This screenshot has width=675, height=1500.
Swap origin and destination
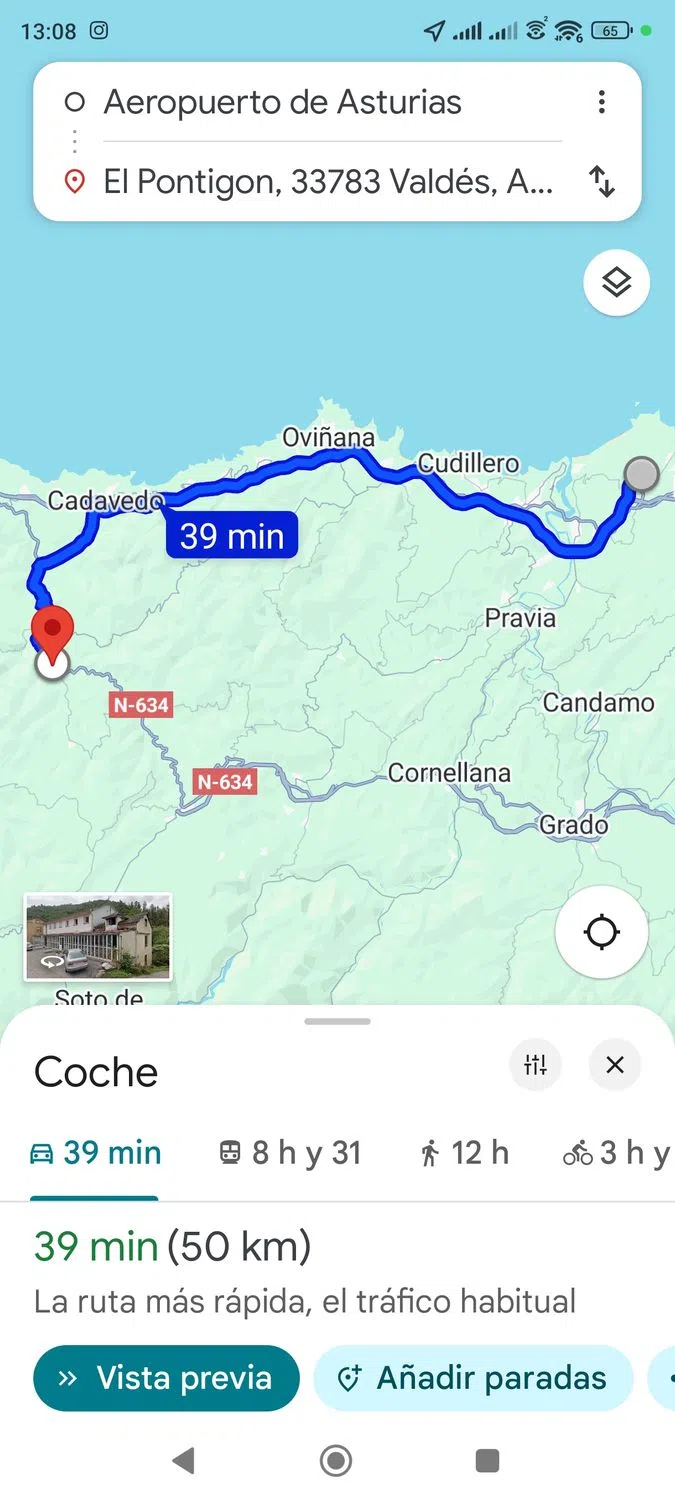click(601, 182)
